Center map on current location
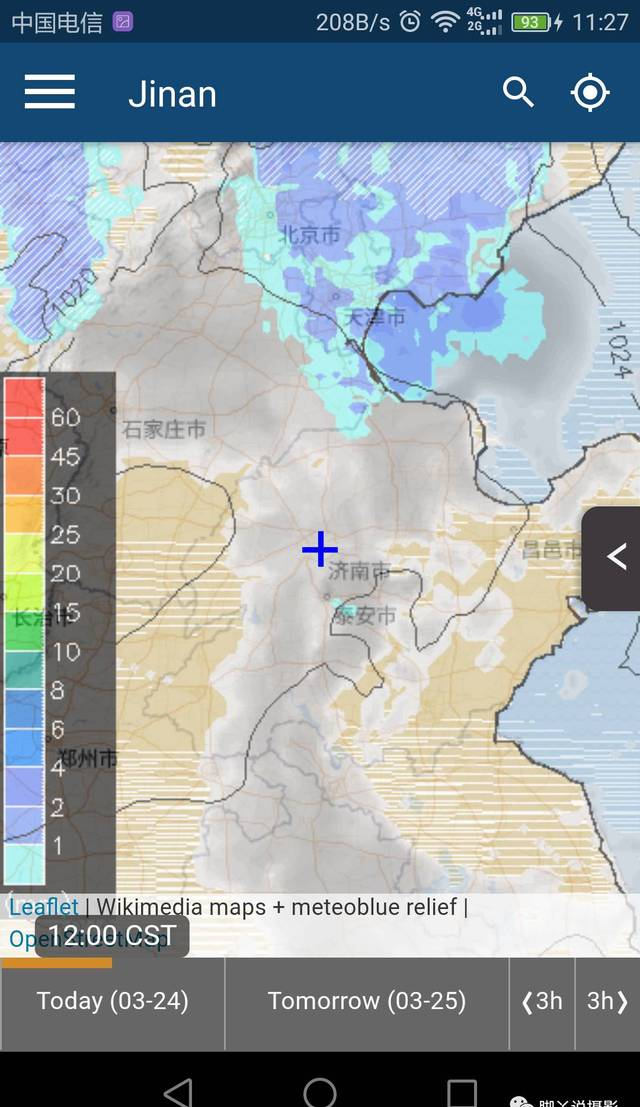Viewport: 640px width, 1107px height. (590, 93)
